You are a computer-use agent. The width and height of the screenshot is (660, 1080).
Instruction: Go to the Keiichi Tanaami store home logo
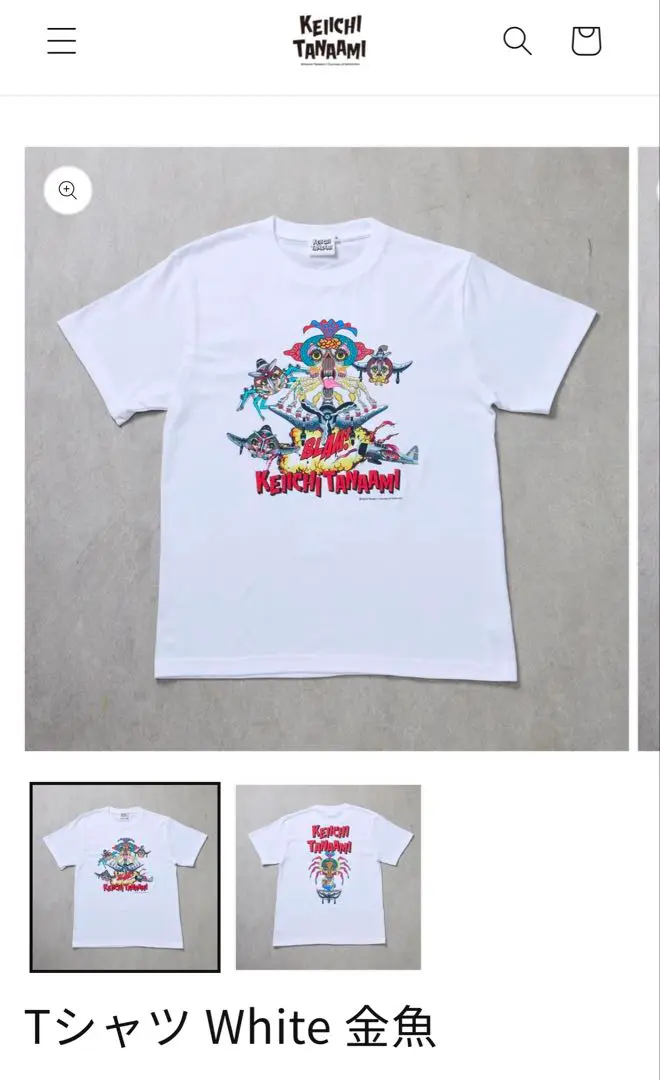(x=329, y=41)
